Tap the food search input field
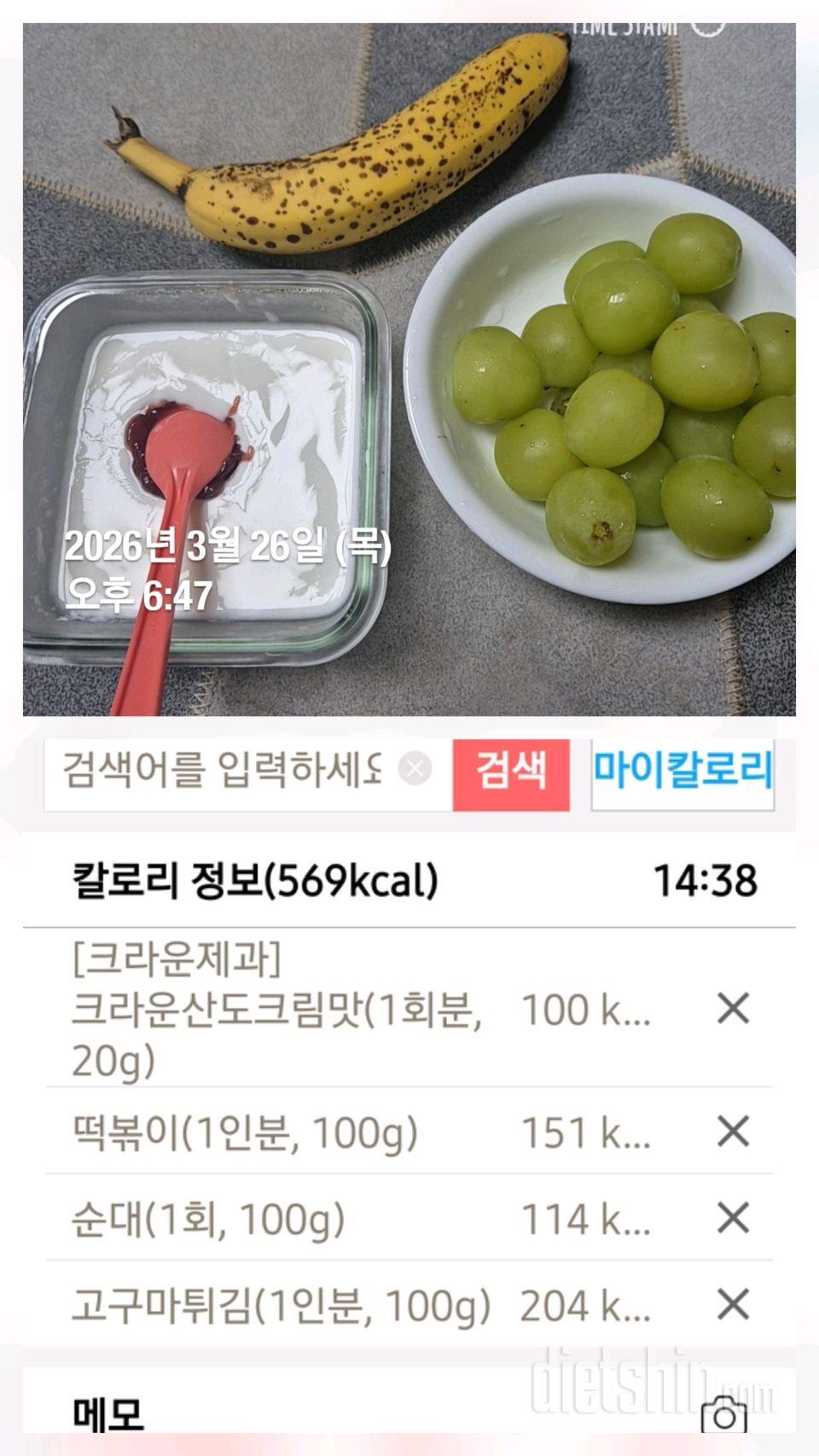 pos(222,771)
